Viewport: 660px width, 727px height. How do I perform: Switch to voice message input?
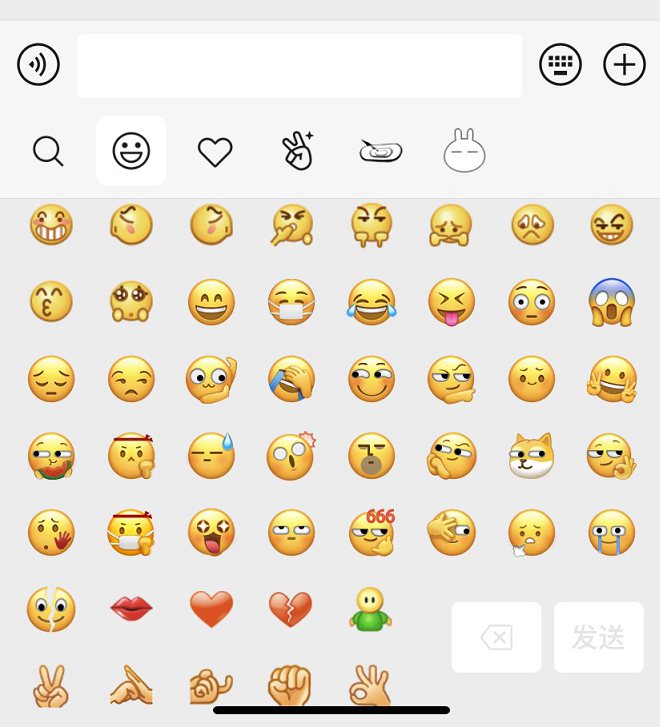coord(38,65)
